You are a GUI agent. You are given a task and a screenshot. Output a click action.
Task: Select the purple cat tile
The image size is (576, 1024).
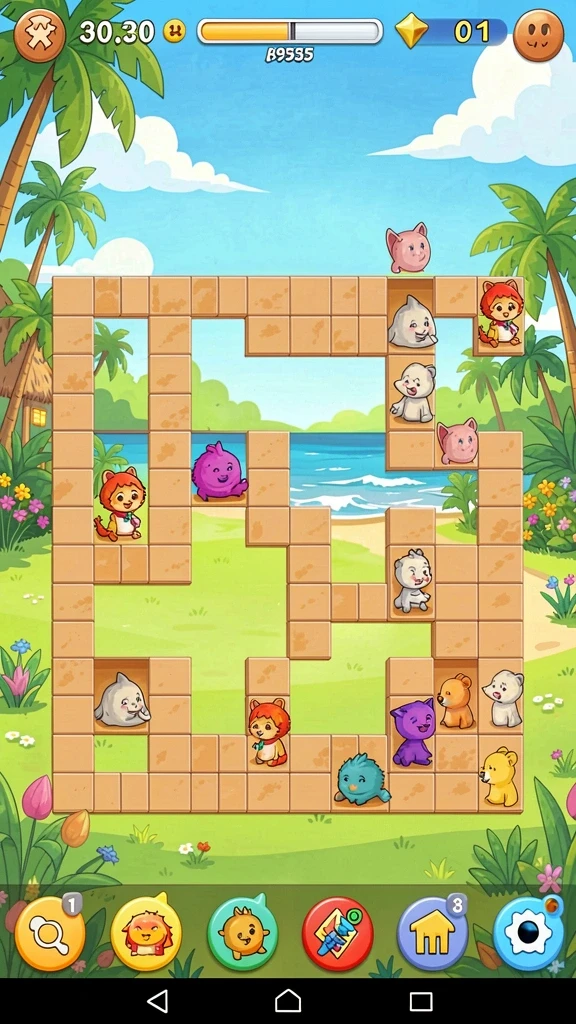pyautogui.click(x=413, y=732)
